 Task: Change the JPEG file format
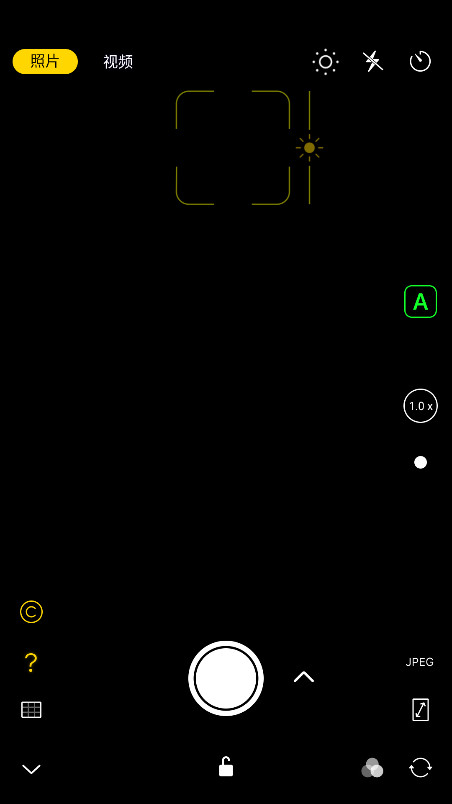coord(420,662)
